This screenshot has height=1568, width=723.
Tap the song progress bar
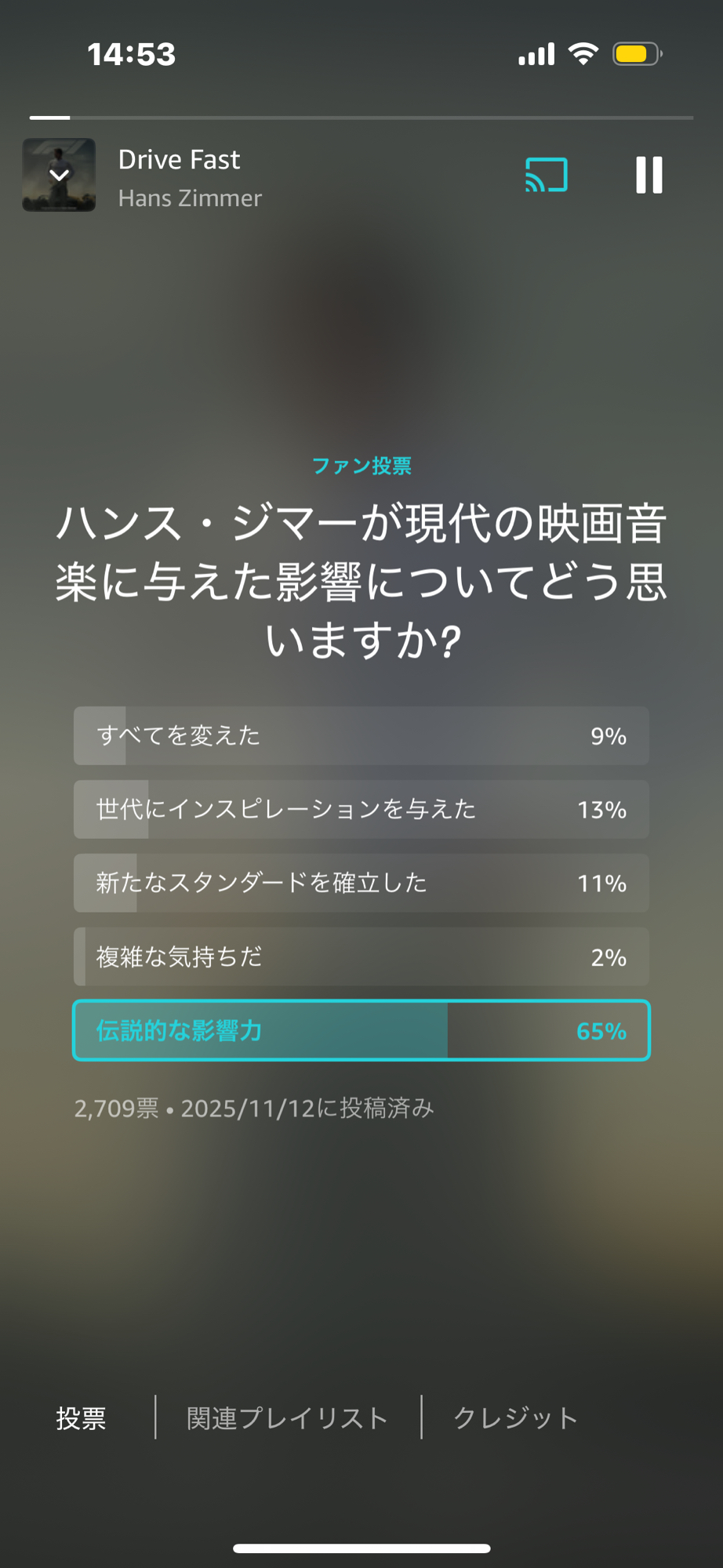pos(361,118)
